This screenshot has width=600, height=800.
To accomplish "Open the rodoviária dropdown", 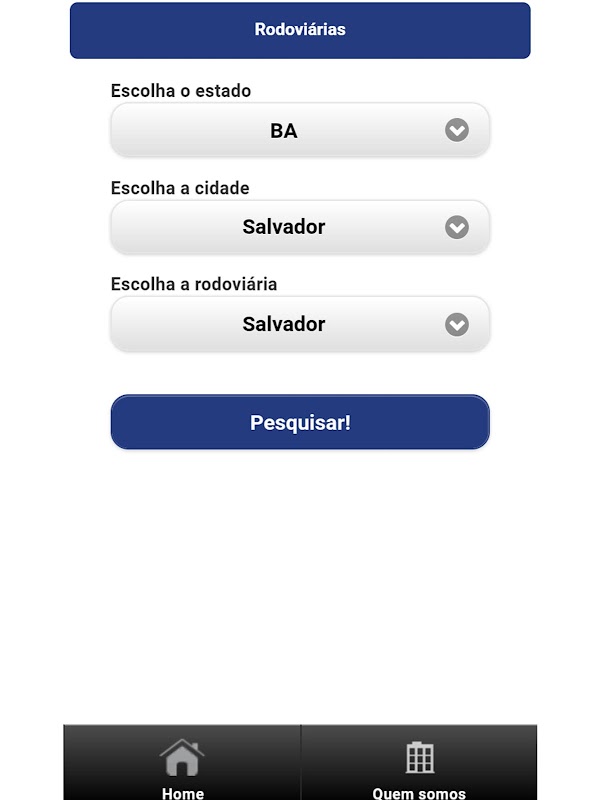I will [x=300, y=324].
